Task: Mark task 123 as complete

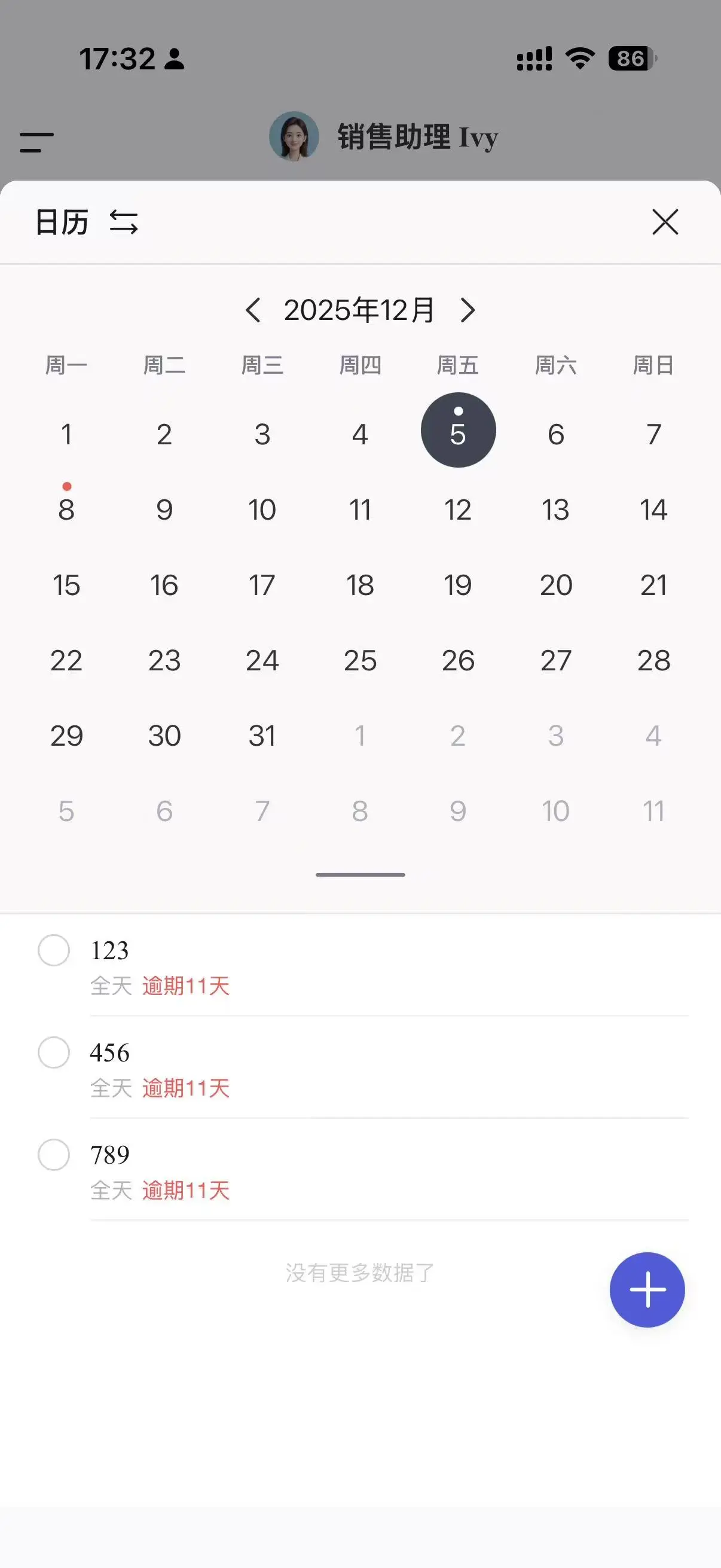Action: tap(54, 950)
